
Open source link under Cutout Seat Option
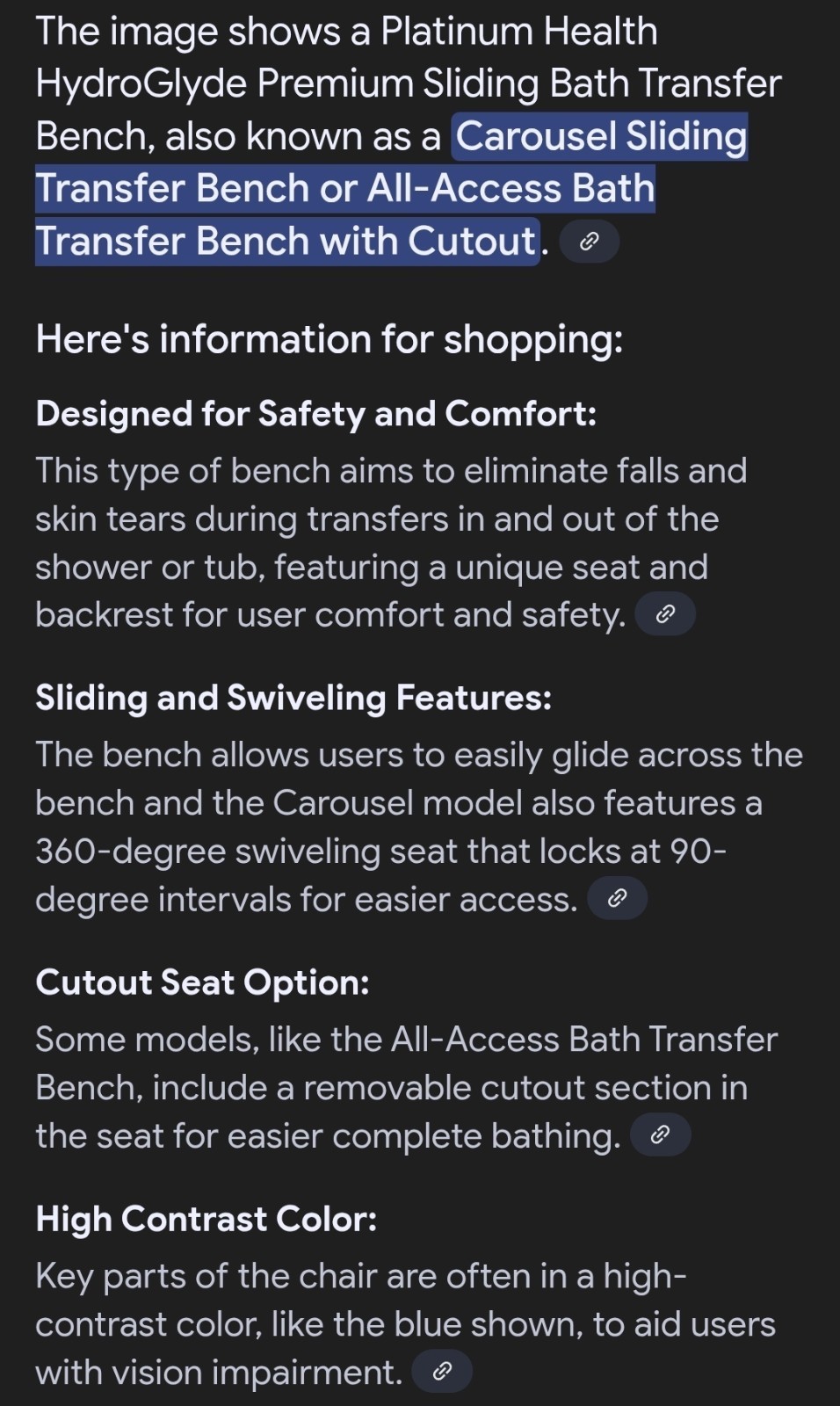click(660, 1135)
